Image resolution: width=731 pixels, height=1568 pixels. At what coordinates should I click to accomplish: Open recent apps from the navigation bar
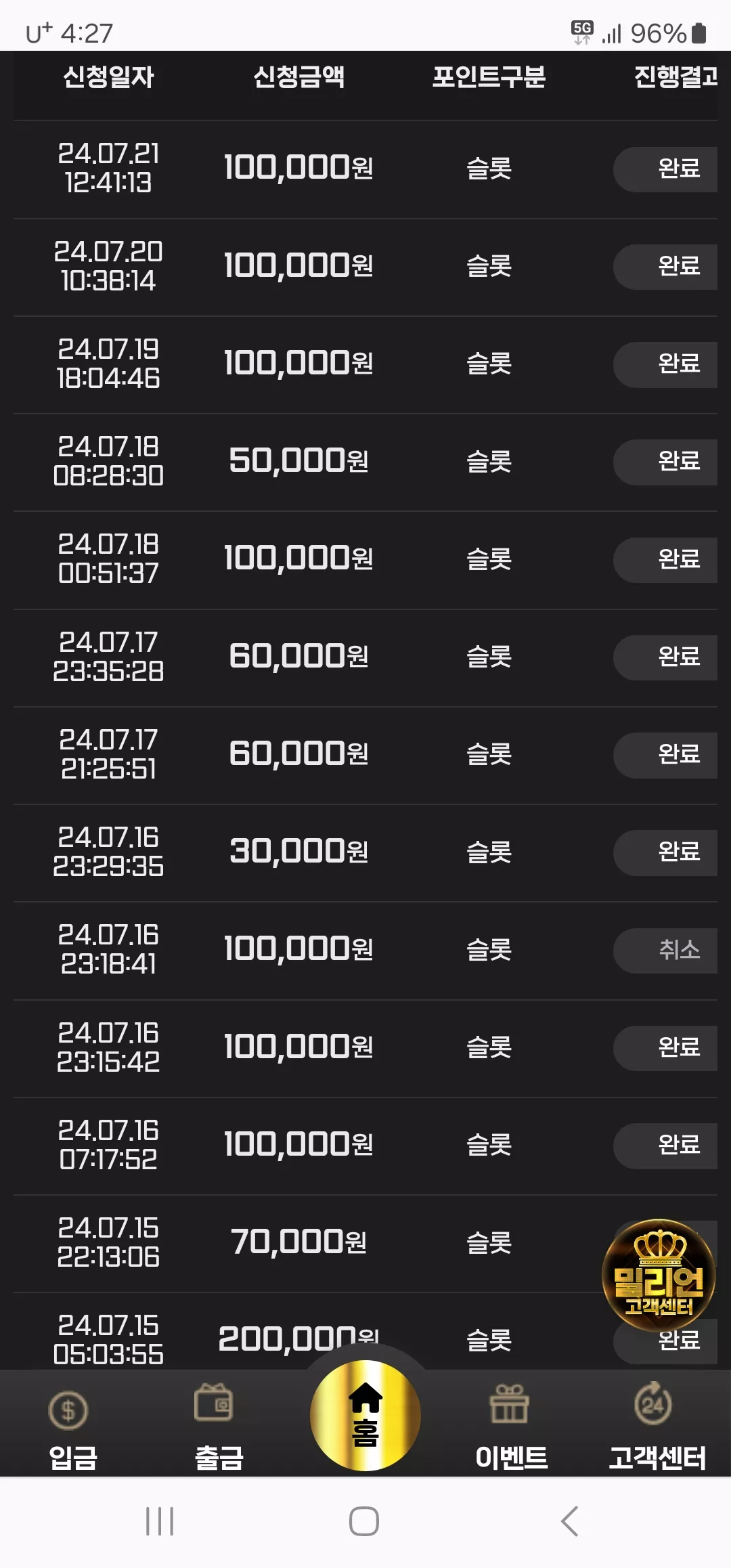(160, 1521)
